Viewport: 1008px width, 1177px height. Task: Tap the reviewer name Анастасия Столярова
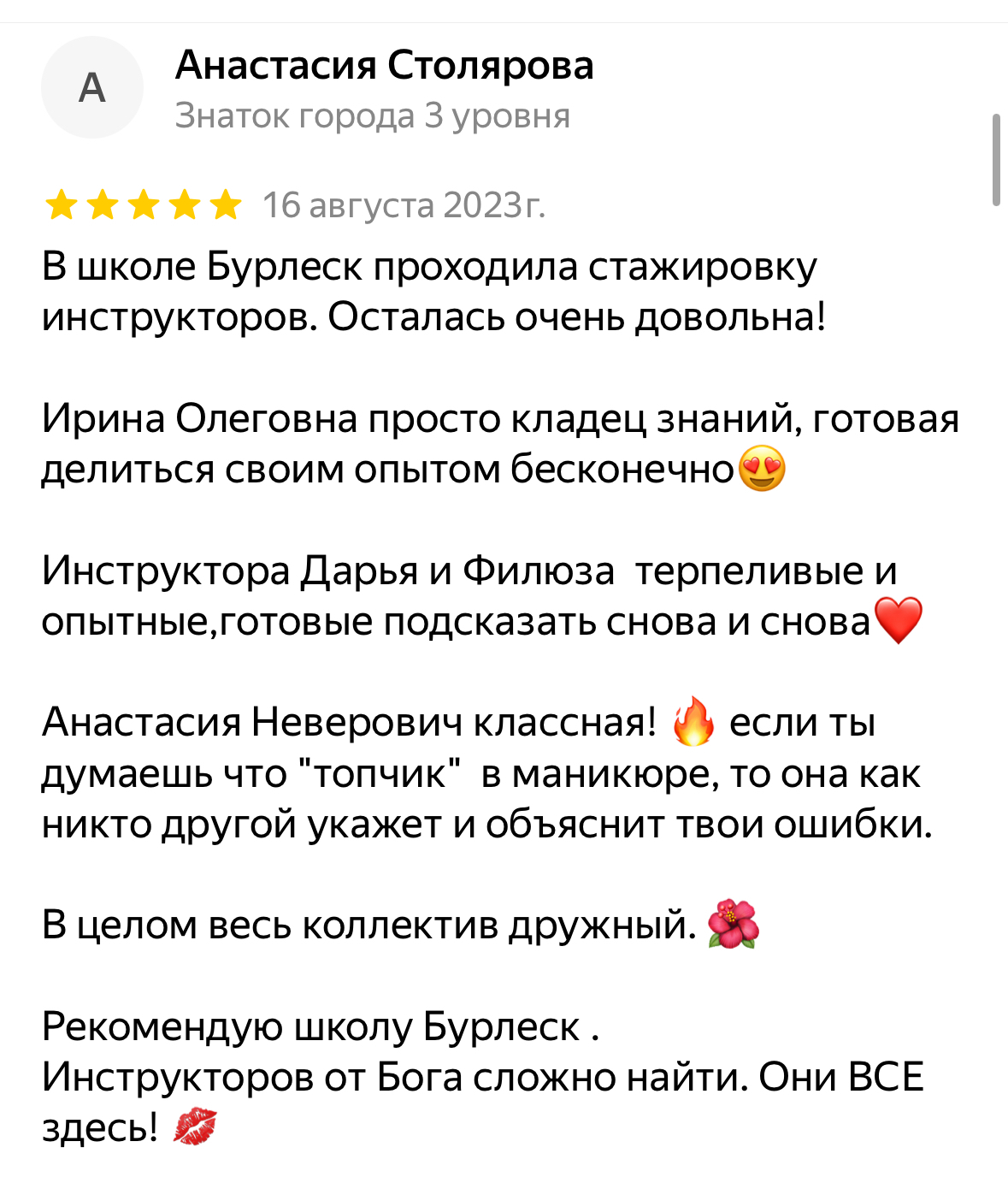click(384, 66)
